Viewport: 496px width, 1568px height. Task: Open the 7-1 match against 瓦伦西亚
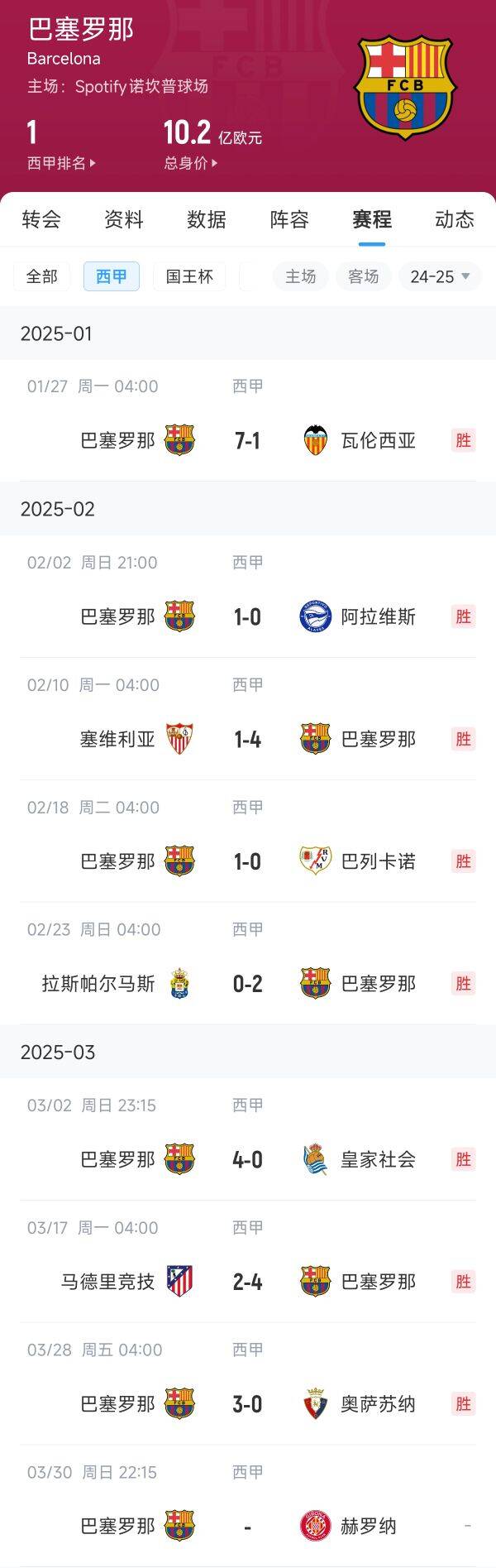(247, 440)
